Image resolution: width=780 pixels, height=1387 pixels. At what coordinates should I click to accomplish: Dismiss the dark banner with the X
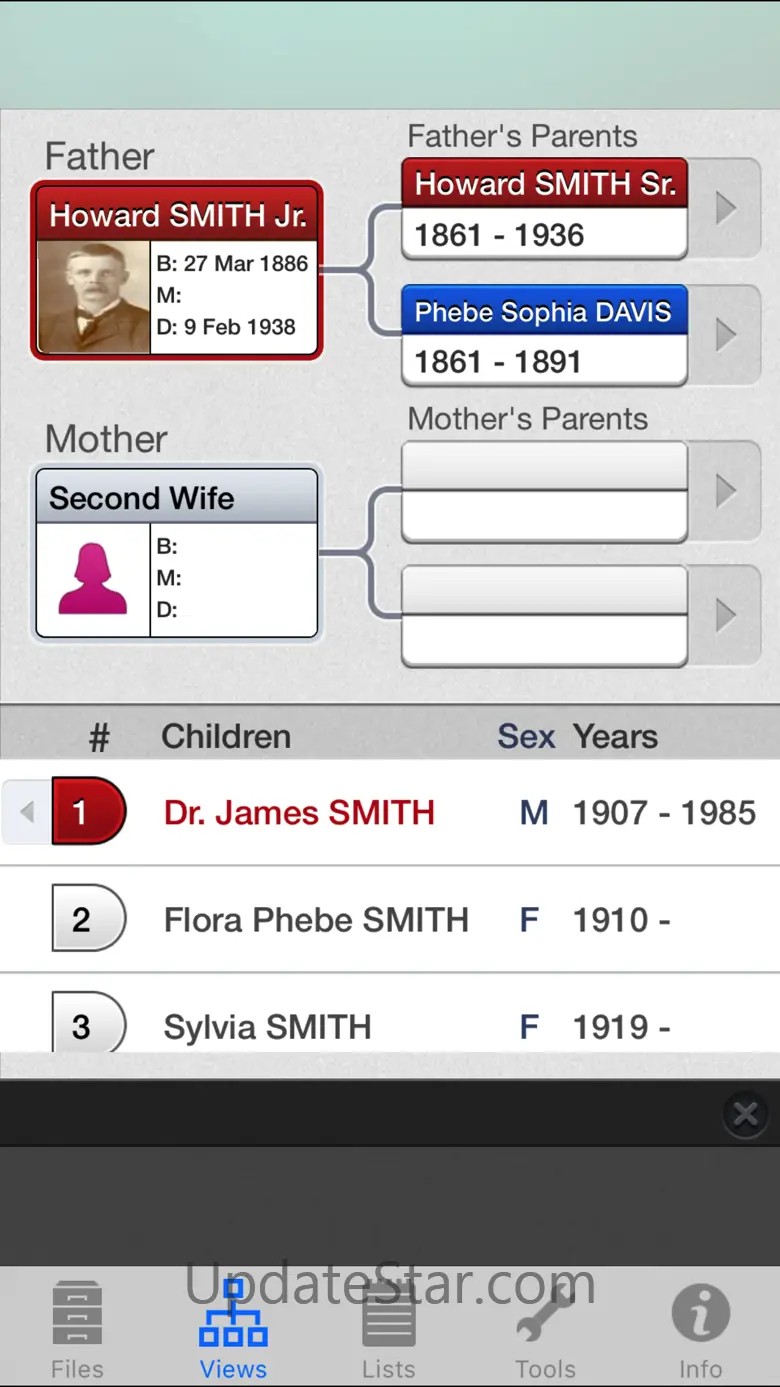point(745,1114)
